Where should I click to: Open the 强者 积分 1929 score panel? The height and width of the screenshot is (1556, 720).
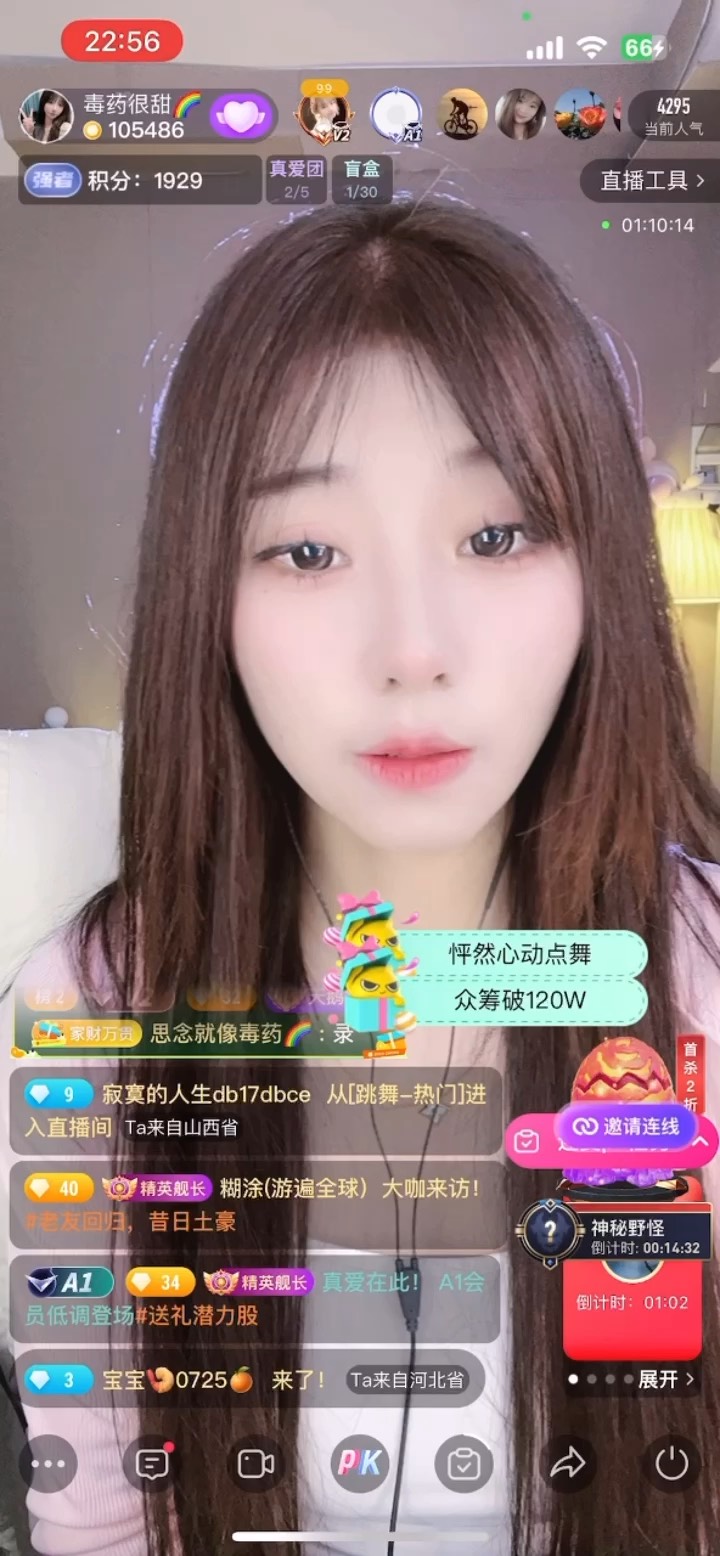click(x=140, y=180)
